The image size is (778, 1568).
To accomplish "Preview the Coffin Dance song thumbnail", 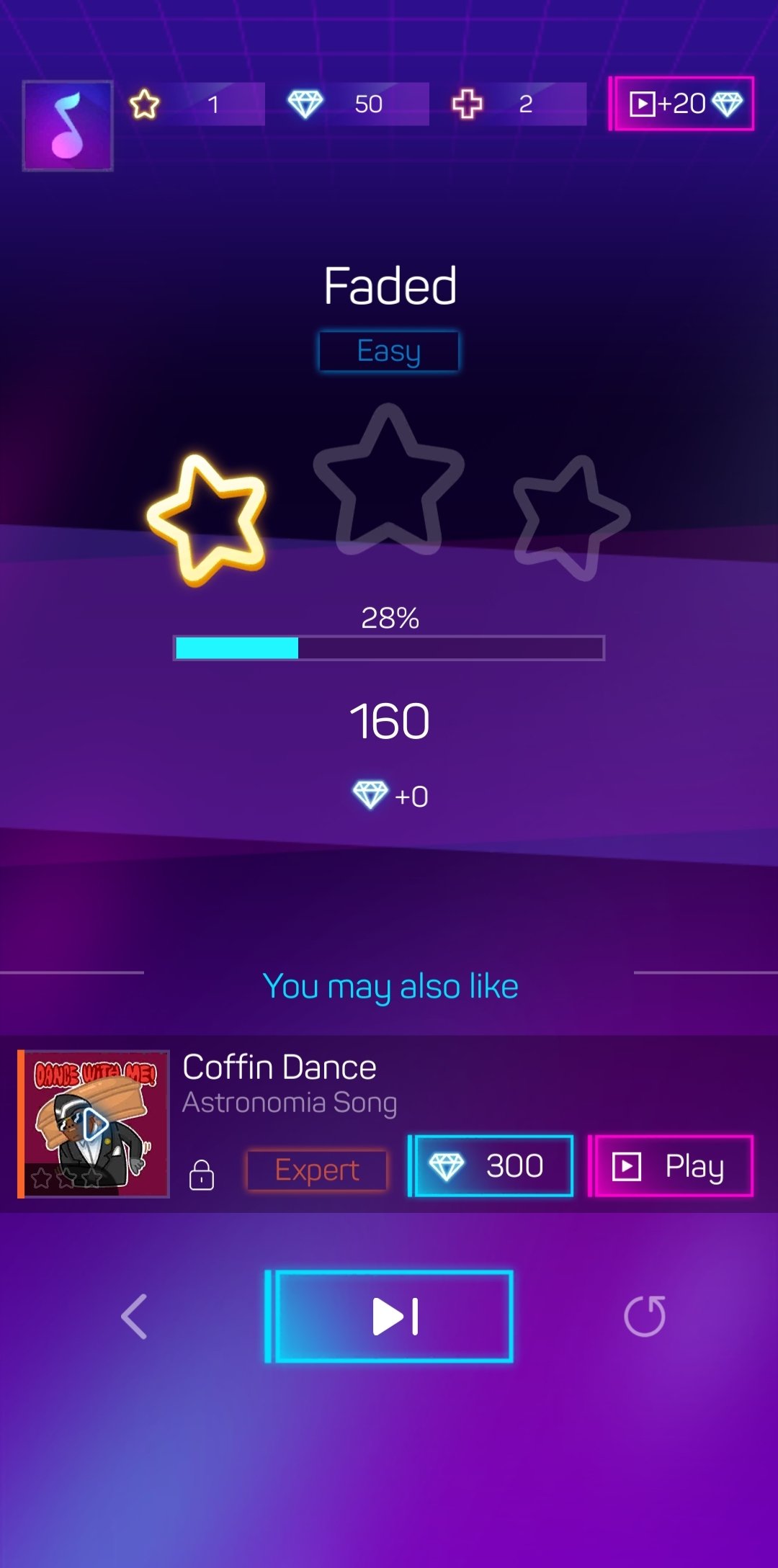I will (x=93, y=1124).
